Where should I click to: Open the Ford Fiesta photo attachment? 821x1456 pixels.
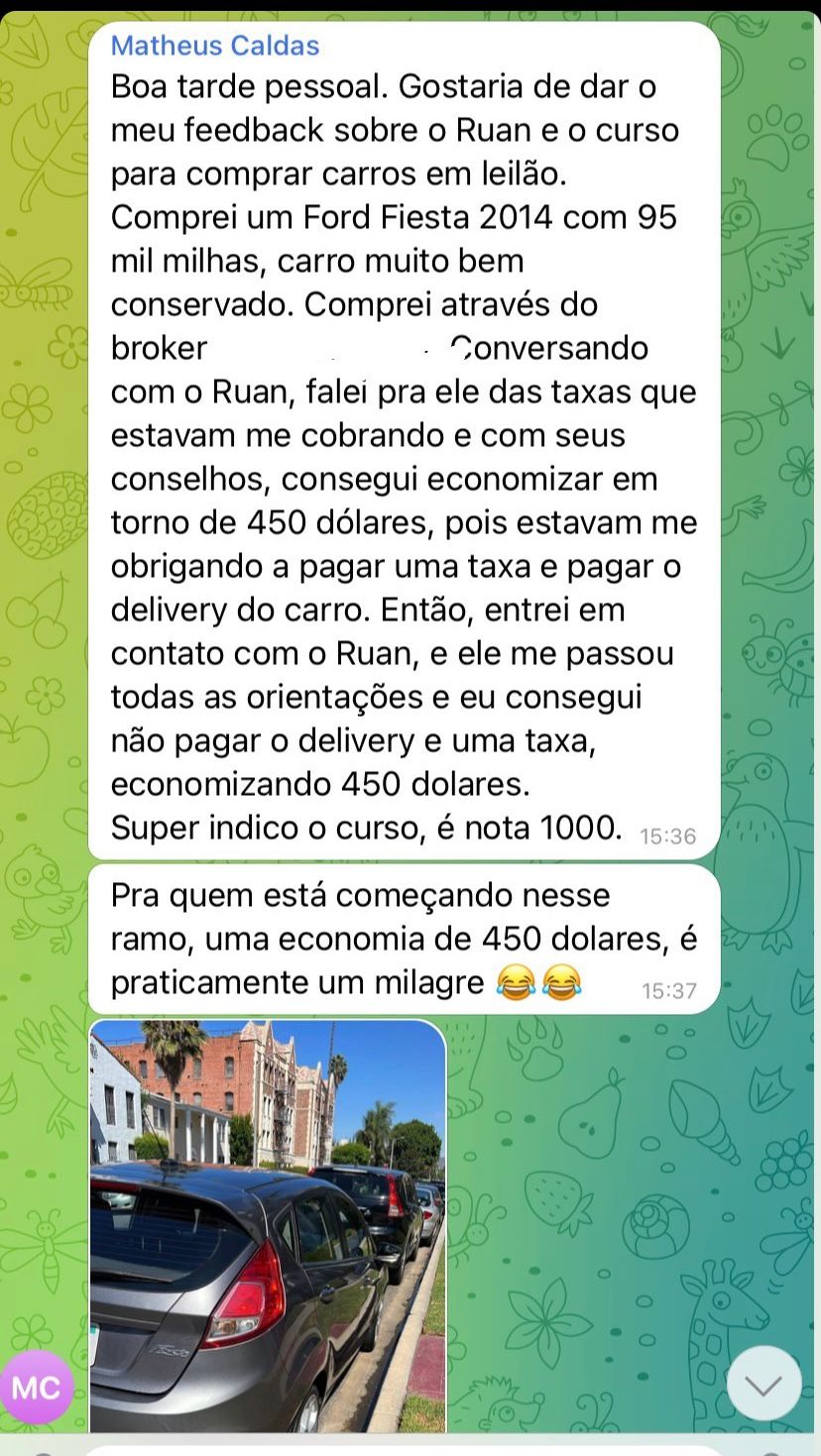pos(268,1224)
